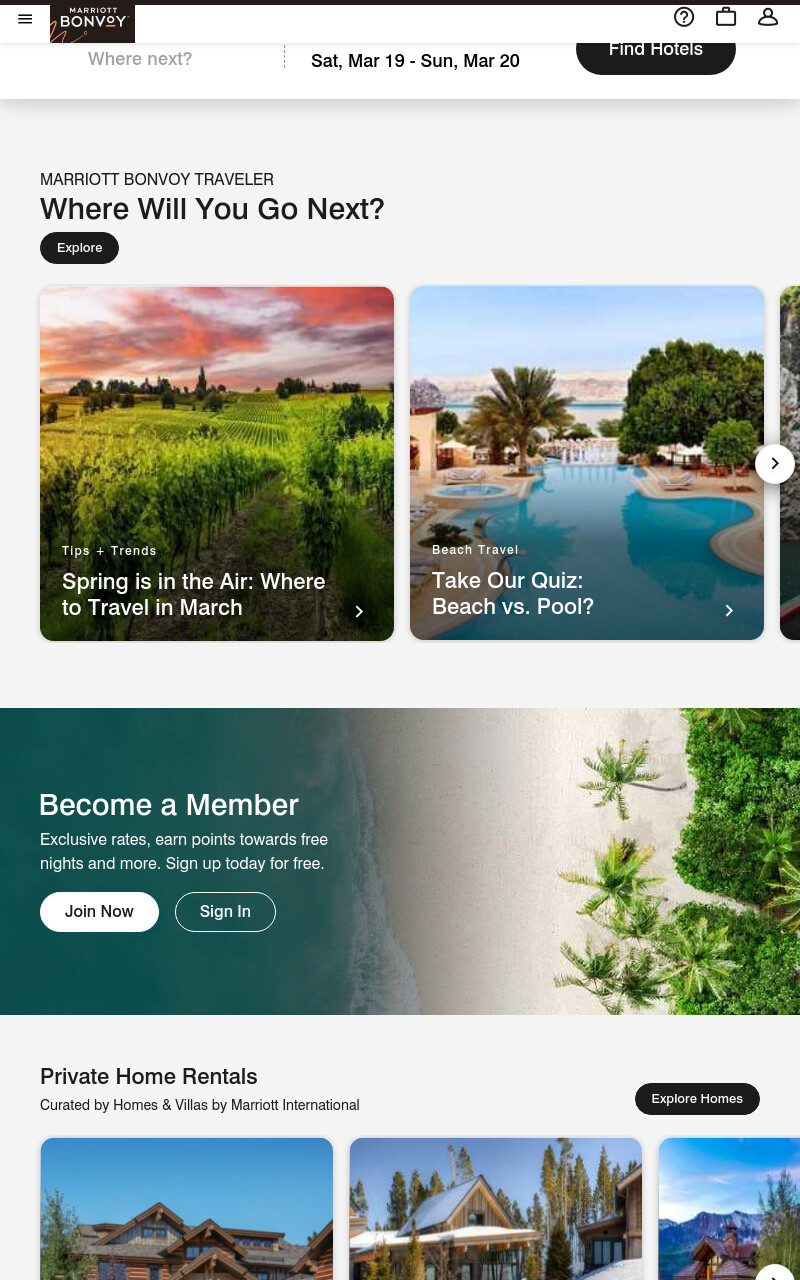Change the Sat, Mar 19 - Sun, Mar 20 dates

pos(415,61)
